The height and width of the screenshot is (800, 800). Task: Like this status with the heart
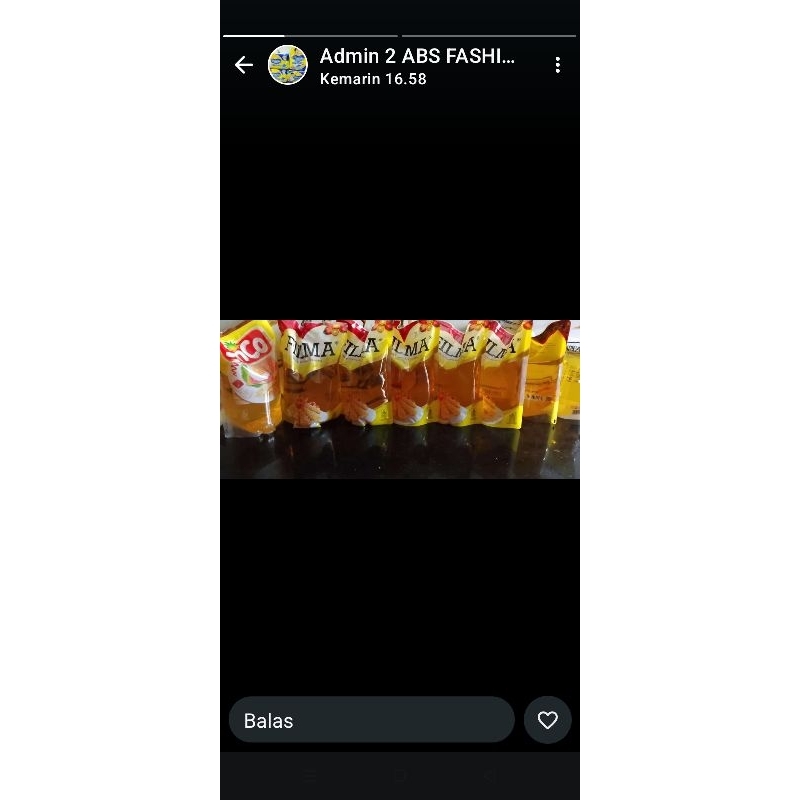547,720
